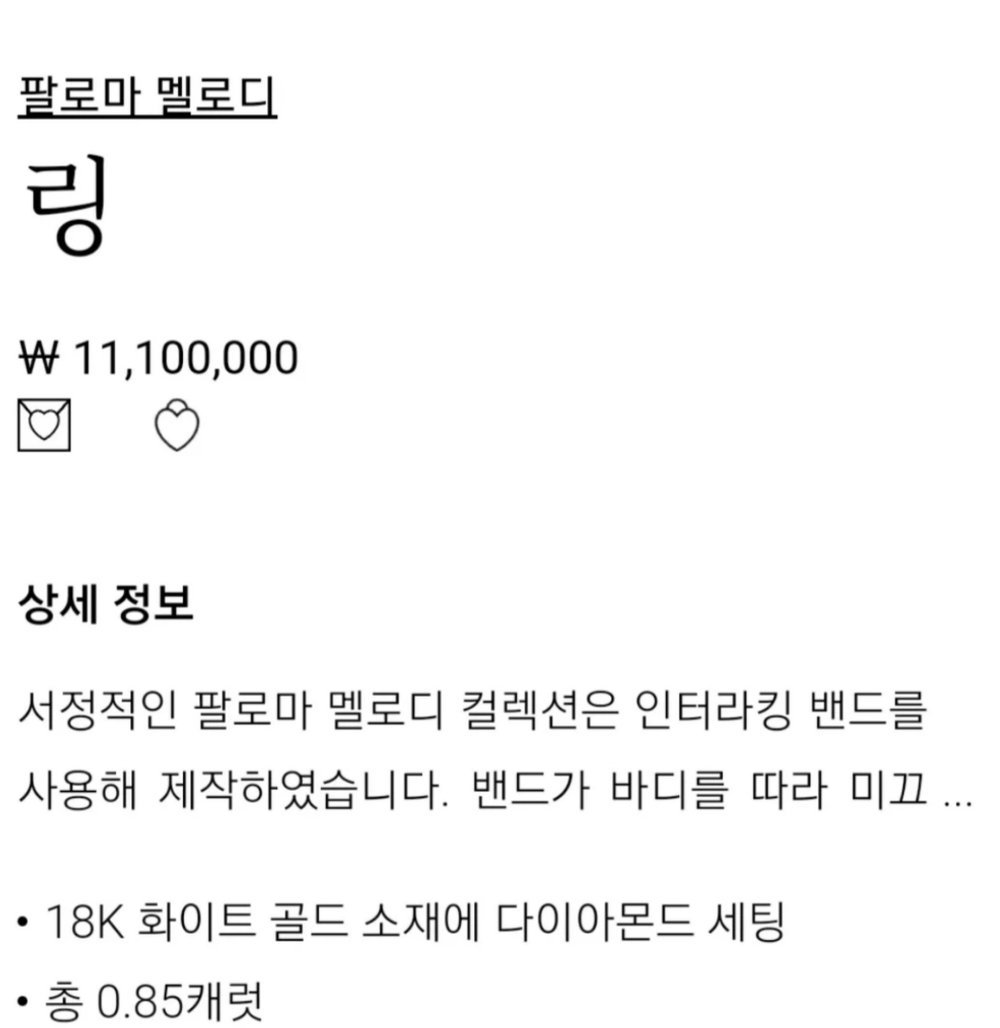Open the 팔로마 멜로디 collection link
This screenshot has height=1028, width=1000.
click(147, 99)
